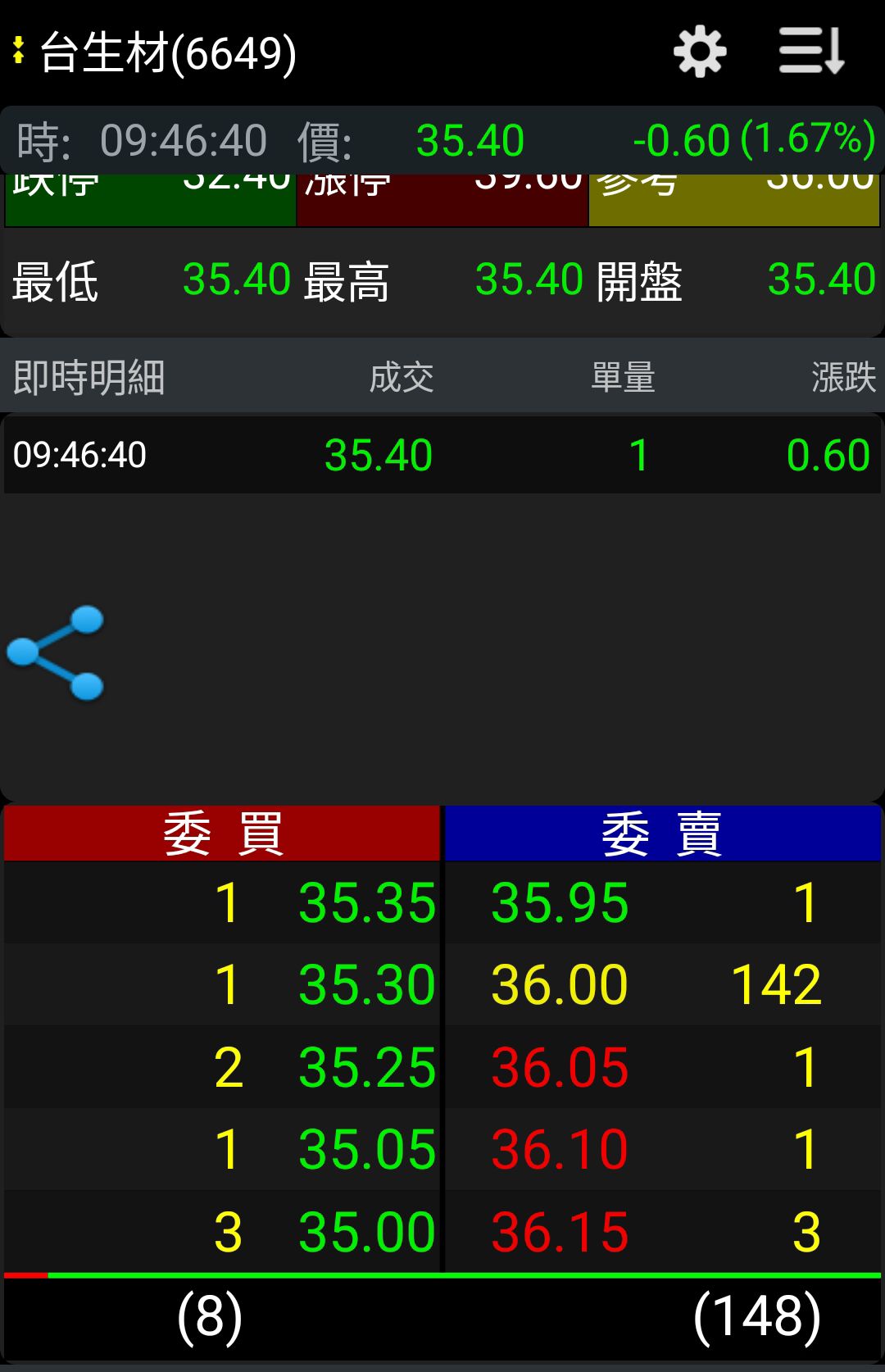Select the 35.95 ask price row
Image resolution: width=885 pixels, height=1372 pixels.
(x=663, y=902)
